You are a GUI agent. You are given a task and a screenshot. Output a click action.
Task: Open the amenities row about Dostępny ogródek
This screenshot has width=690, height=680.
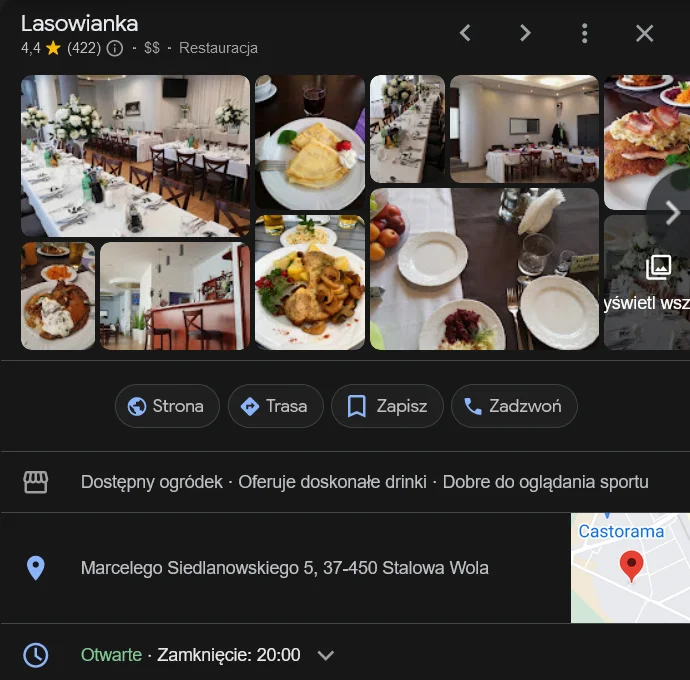point(364,482)
